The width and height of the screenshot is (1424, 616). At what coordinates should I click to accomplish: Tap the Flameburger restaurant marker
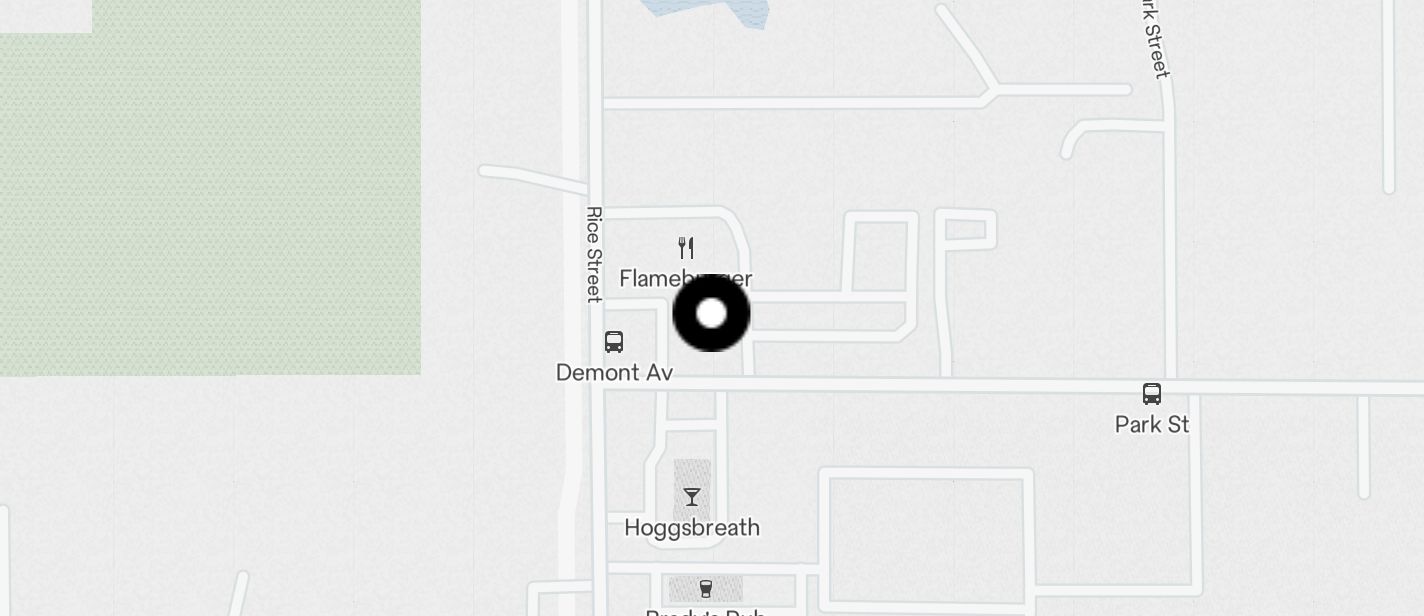click(686, 247)
